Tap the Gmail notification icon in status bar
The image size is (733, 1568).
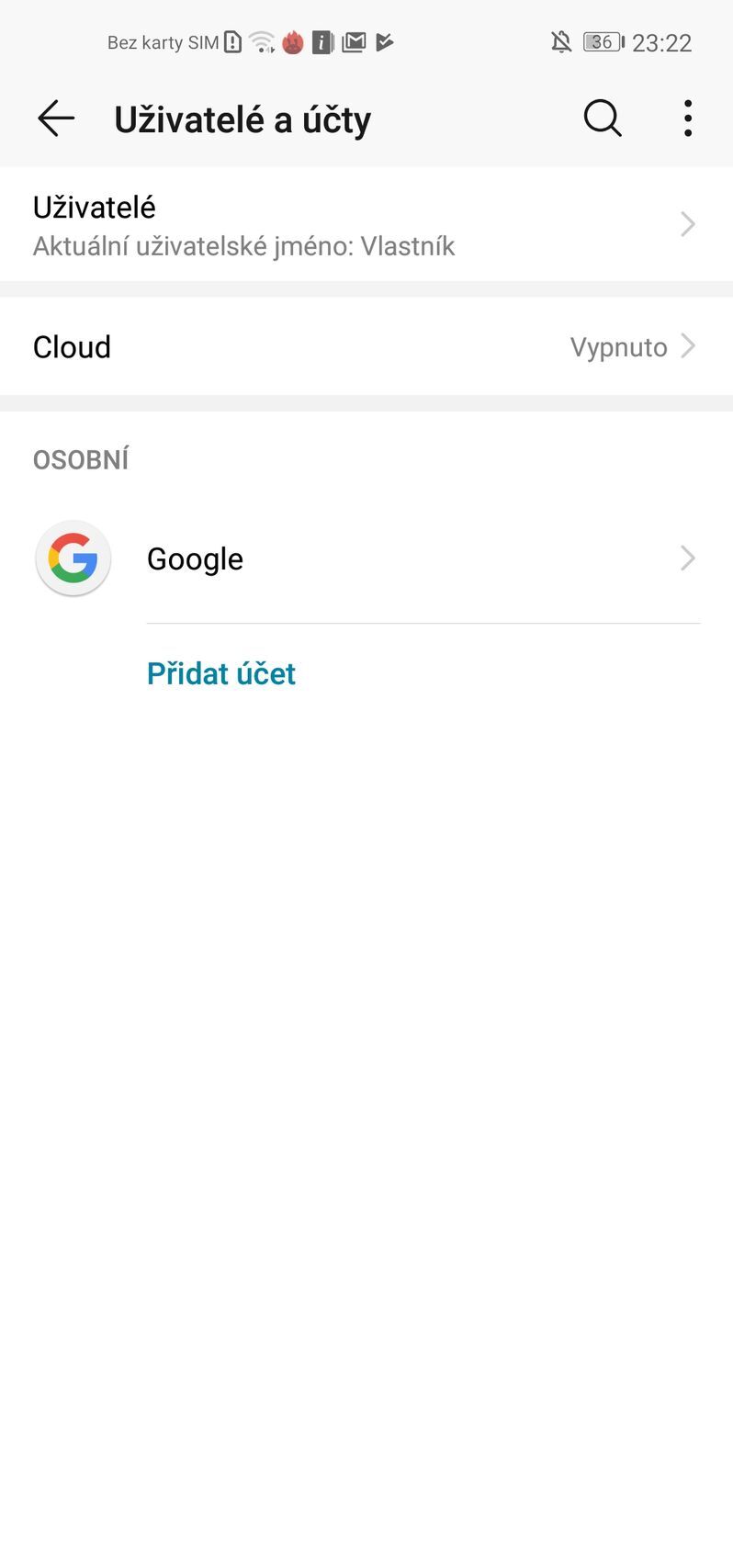[354, 42]
